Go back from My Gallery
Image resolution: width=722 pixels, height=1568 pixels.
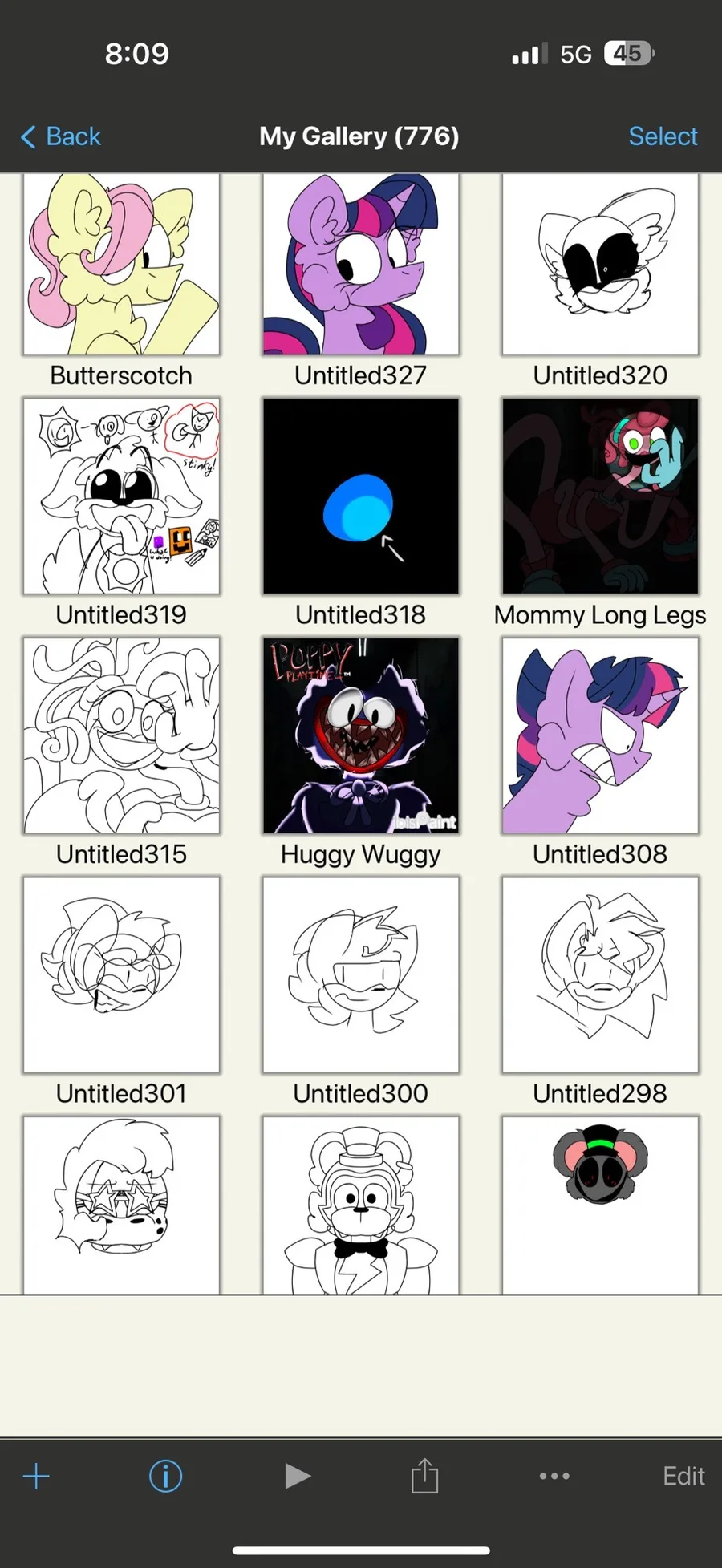pyautogui.click(x=61, y=136)
